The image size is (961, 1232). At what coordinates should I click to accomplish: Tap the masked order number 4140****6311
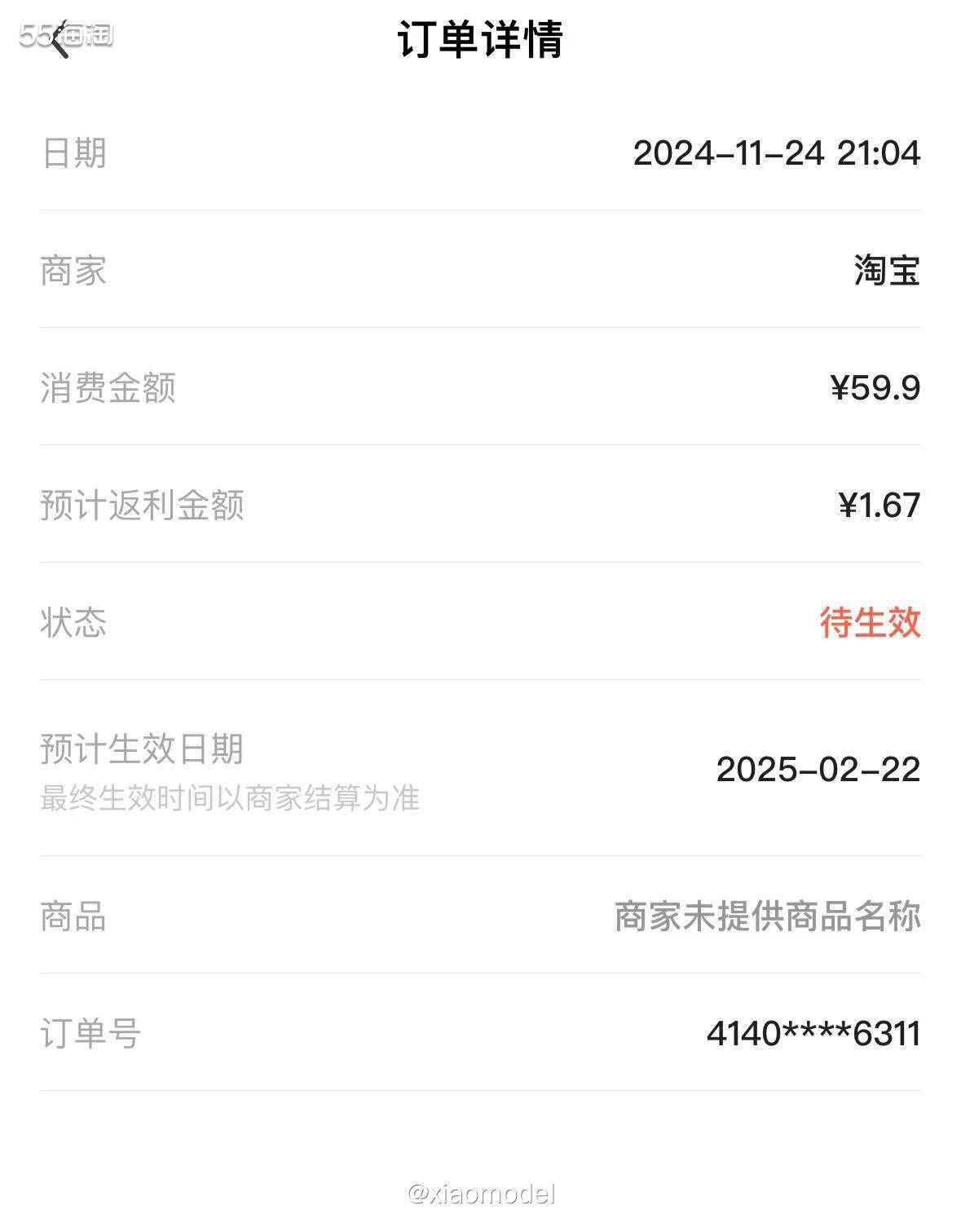[813, 1034]
